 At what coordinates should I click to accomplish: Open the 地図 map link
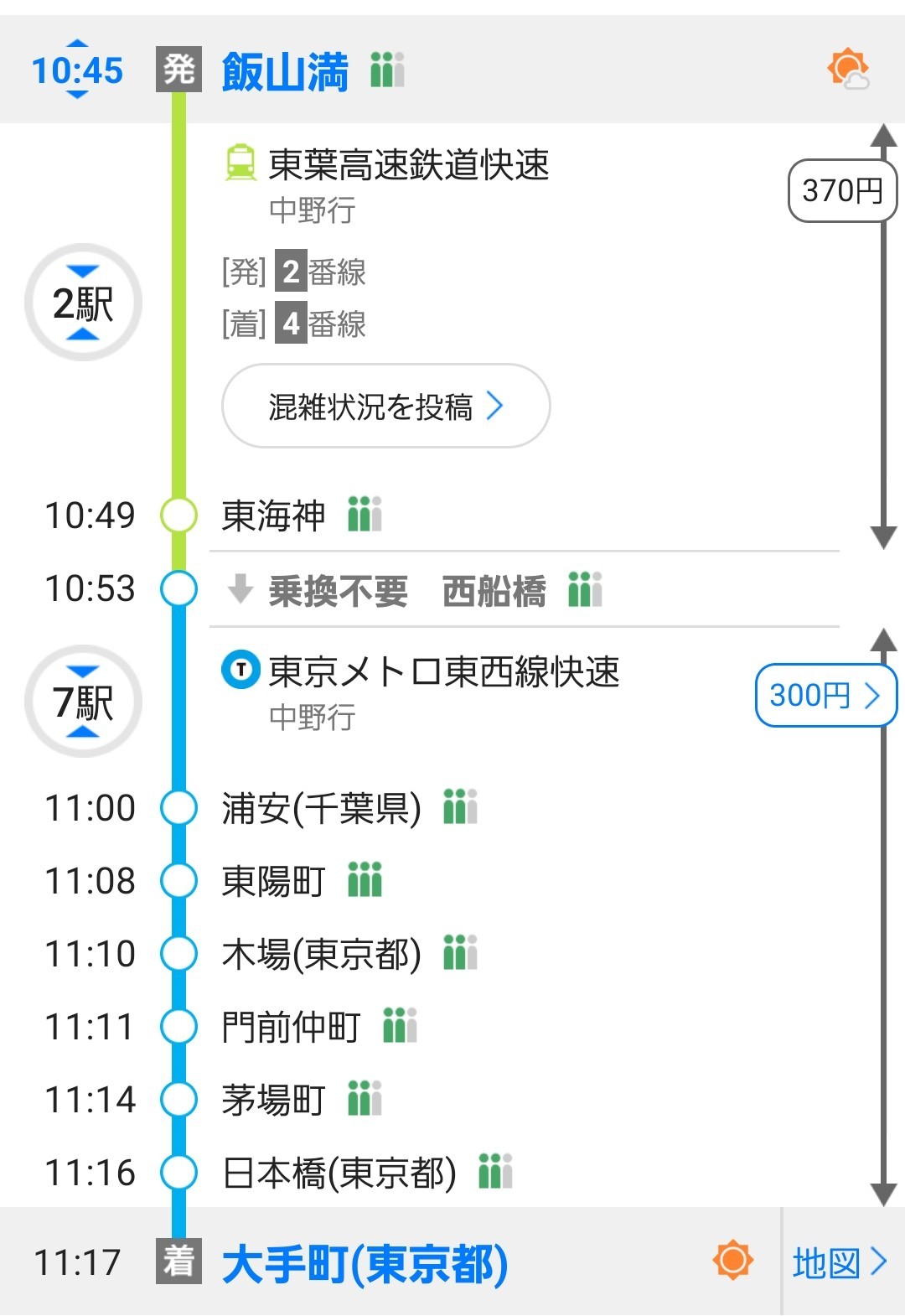840,1262
